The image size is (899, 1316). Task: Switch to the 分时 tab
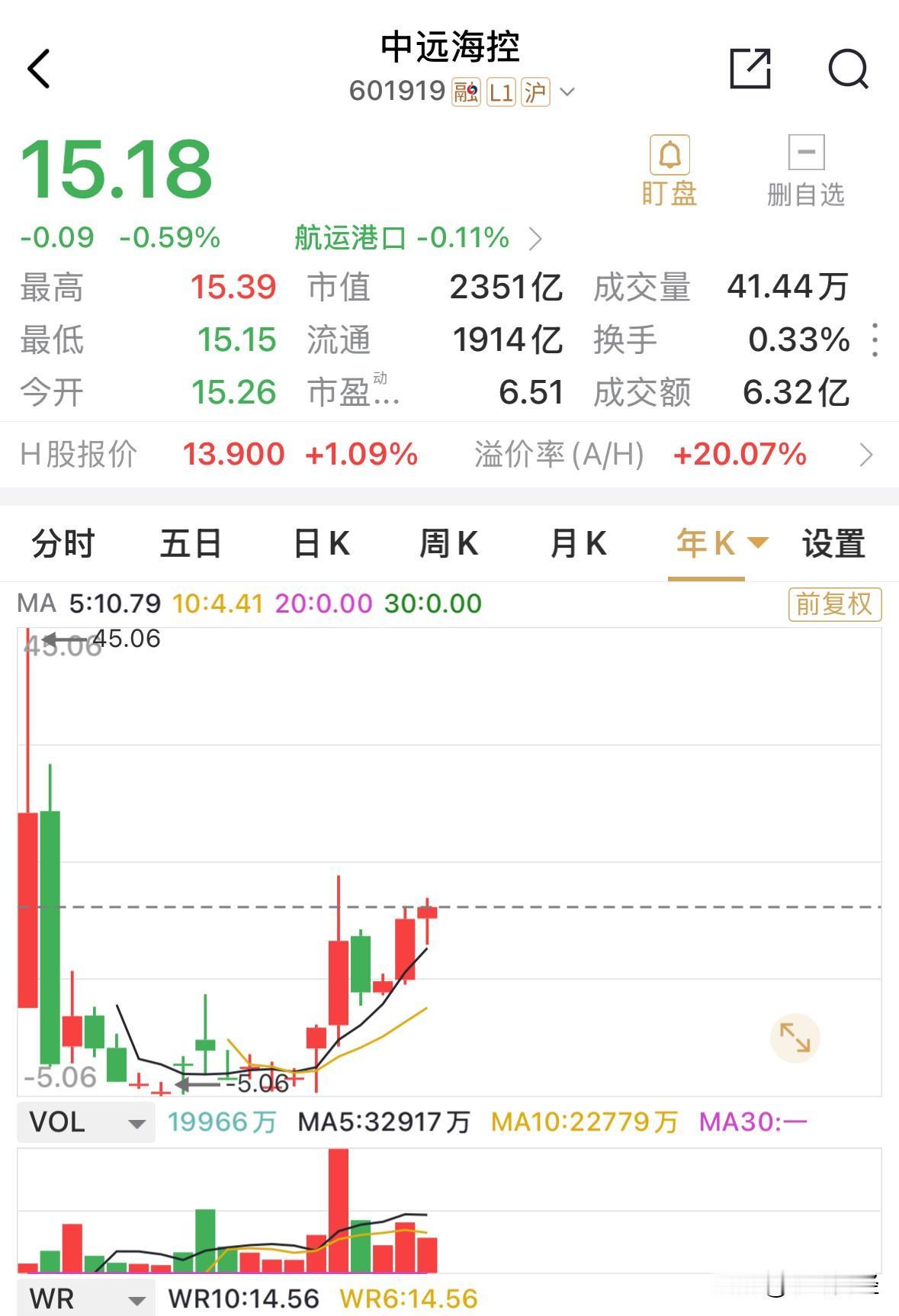61,543
